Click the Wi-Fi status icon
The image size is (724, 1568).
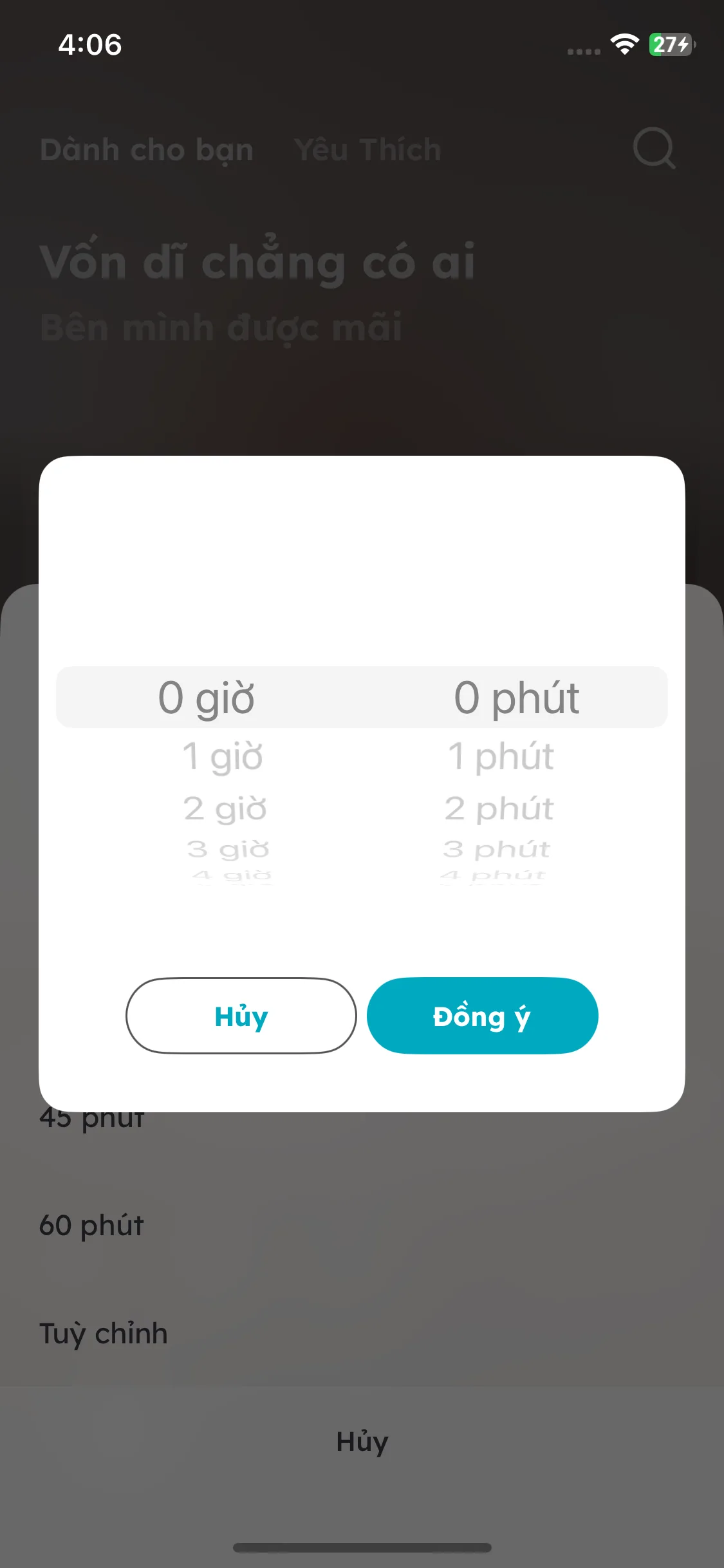click(624, 45)
